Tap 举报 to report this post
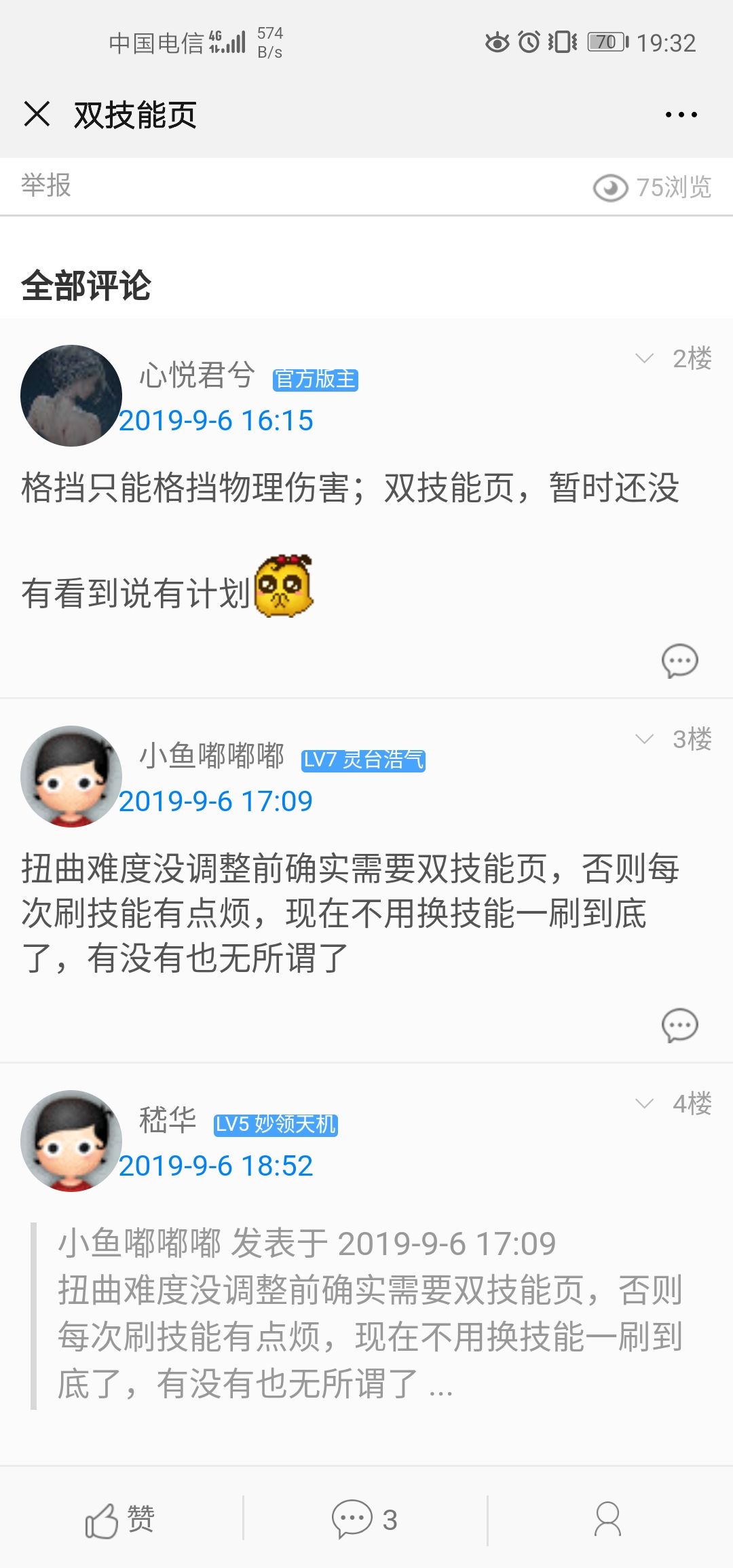This screenshot has height=1568, width=733. (x=45, y=185)
